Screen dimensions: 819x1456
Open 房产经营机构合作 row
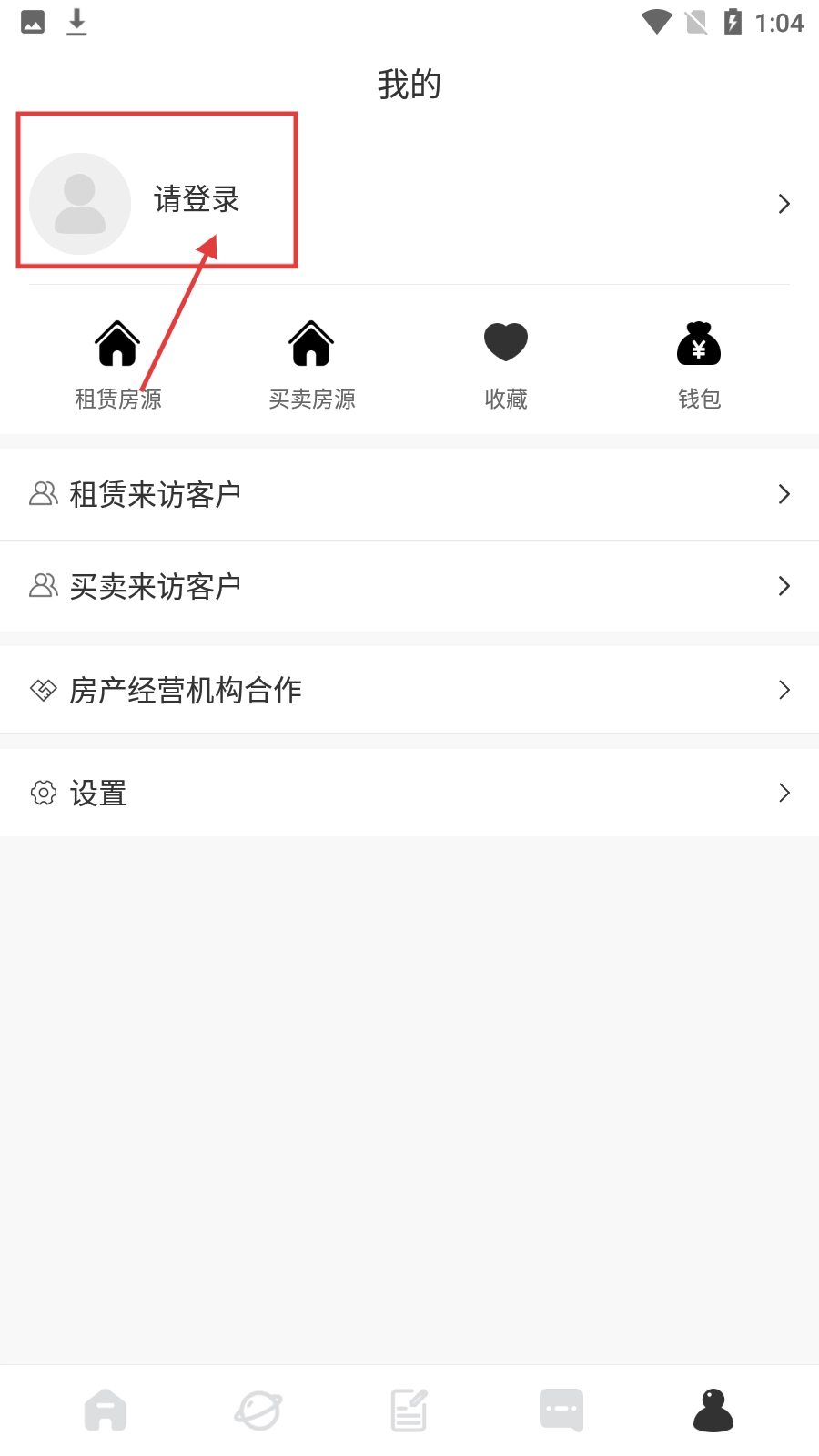click(409, 690)
